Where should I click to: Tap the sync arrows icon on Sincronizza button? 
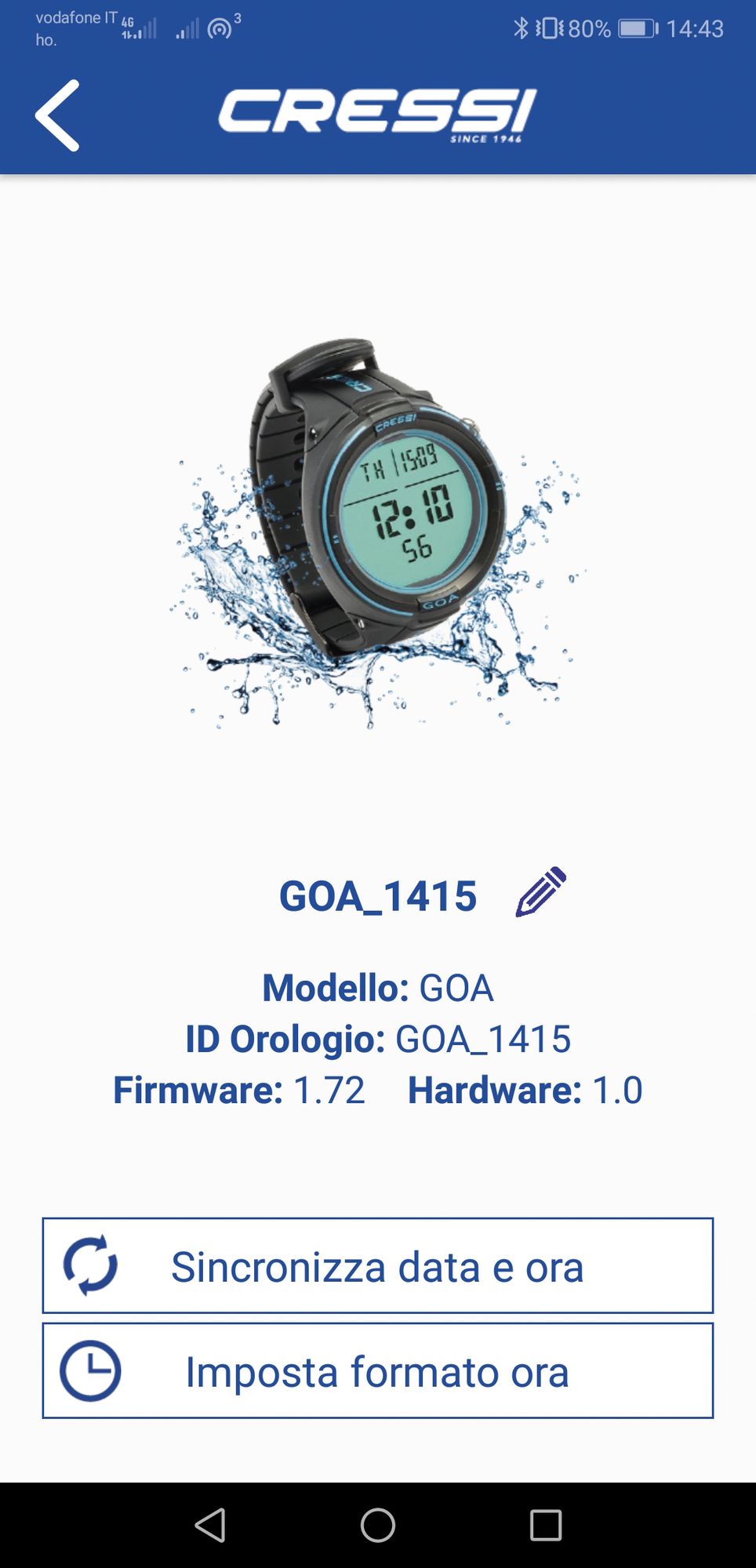[89, 1265]
